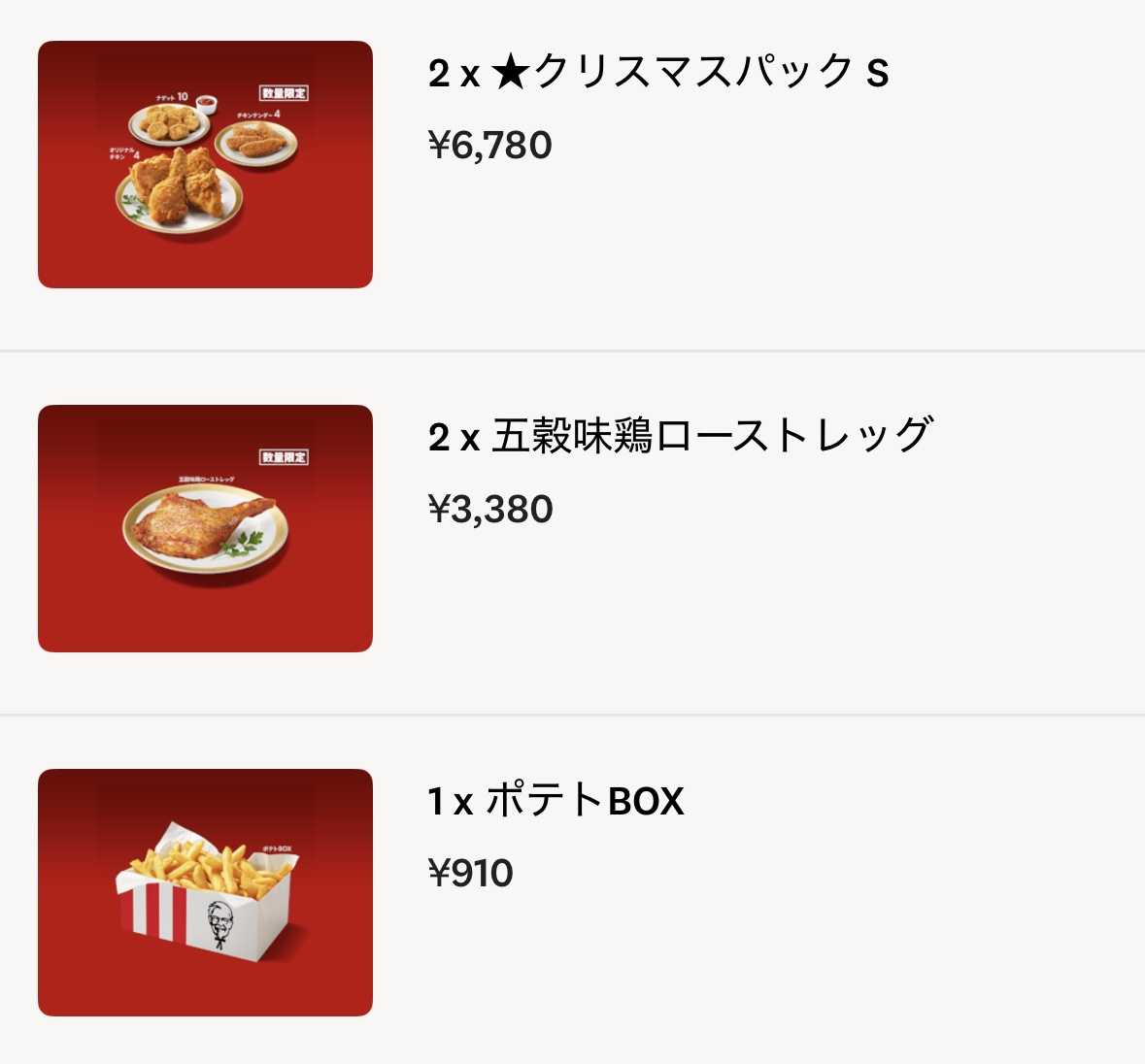
Task: Open the 五穀味鶏ローストレッグ order item
Action: (x=679, y=437)
